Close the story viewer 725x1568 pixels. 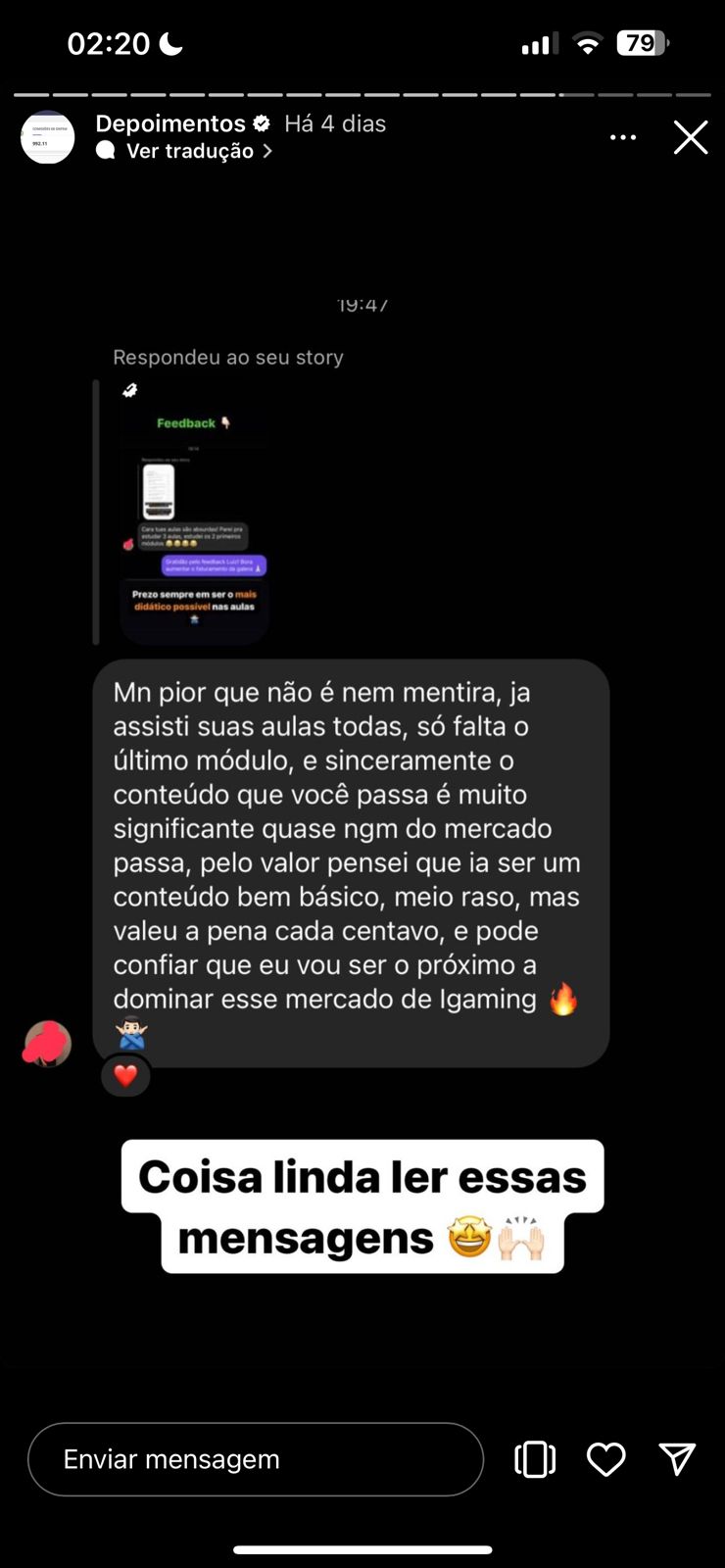691,138
